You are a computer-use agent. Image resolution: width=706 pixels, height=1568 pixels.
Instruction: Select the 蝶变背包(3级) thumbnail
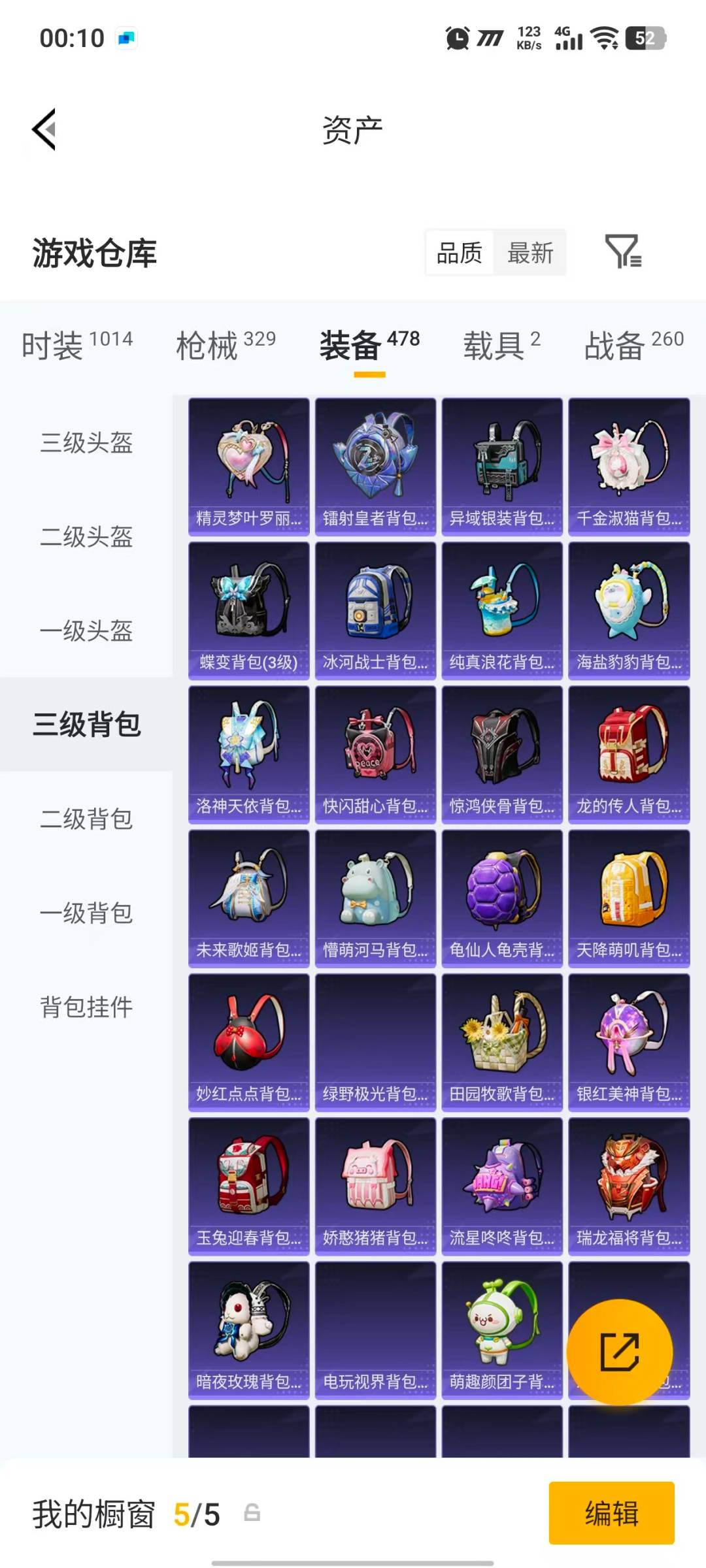click(x=248, y=604)
